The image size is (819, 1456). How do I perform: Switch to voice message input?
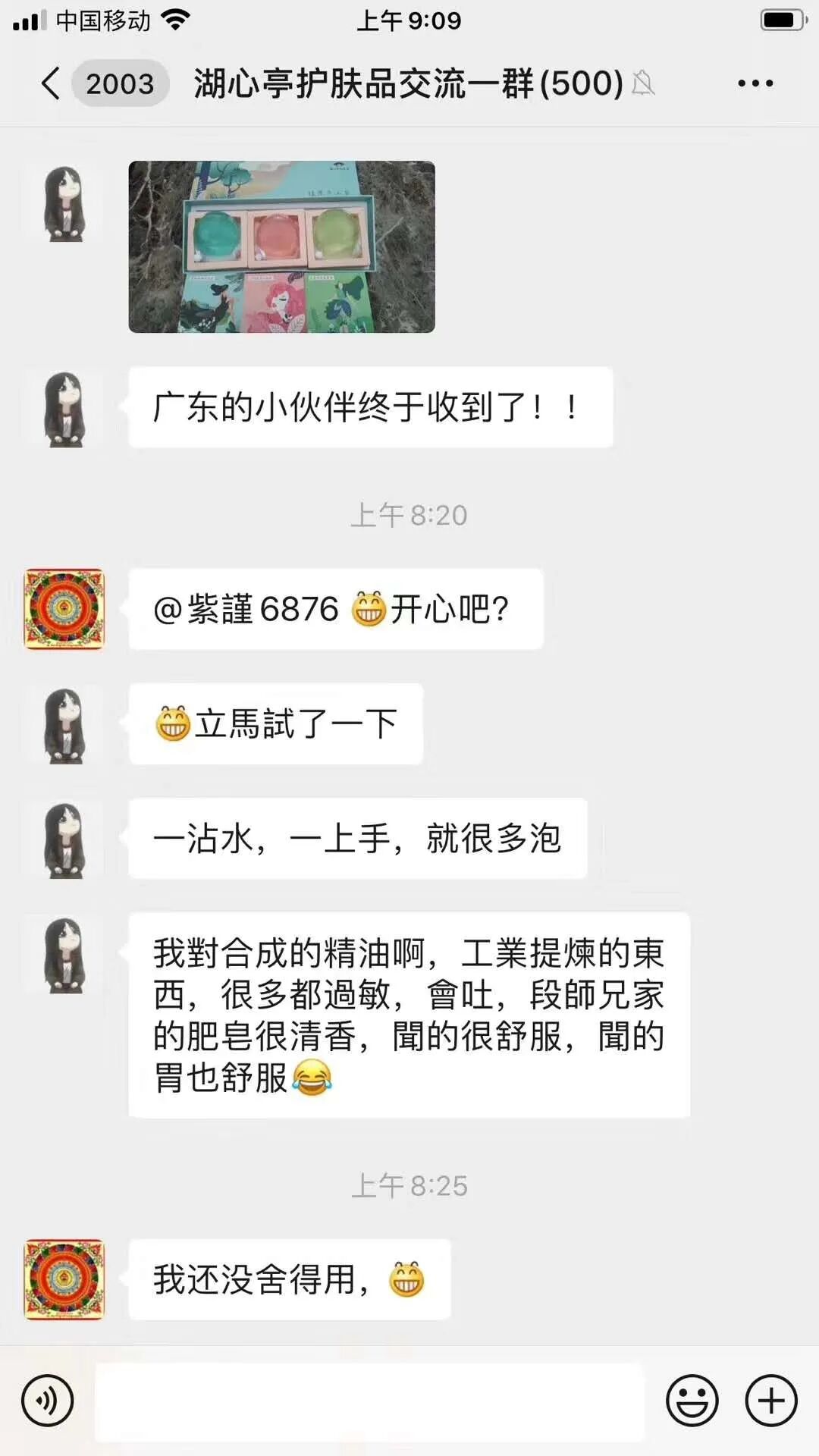pos(47,1401)
